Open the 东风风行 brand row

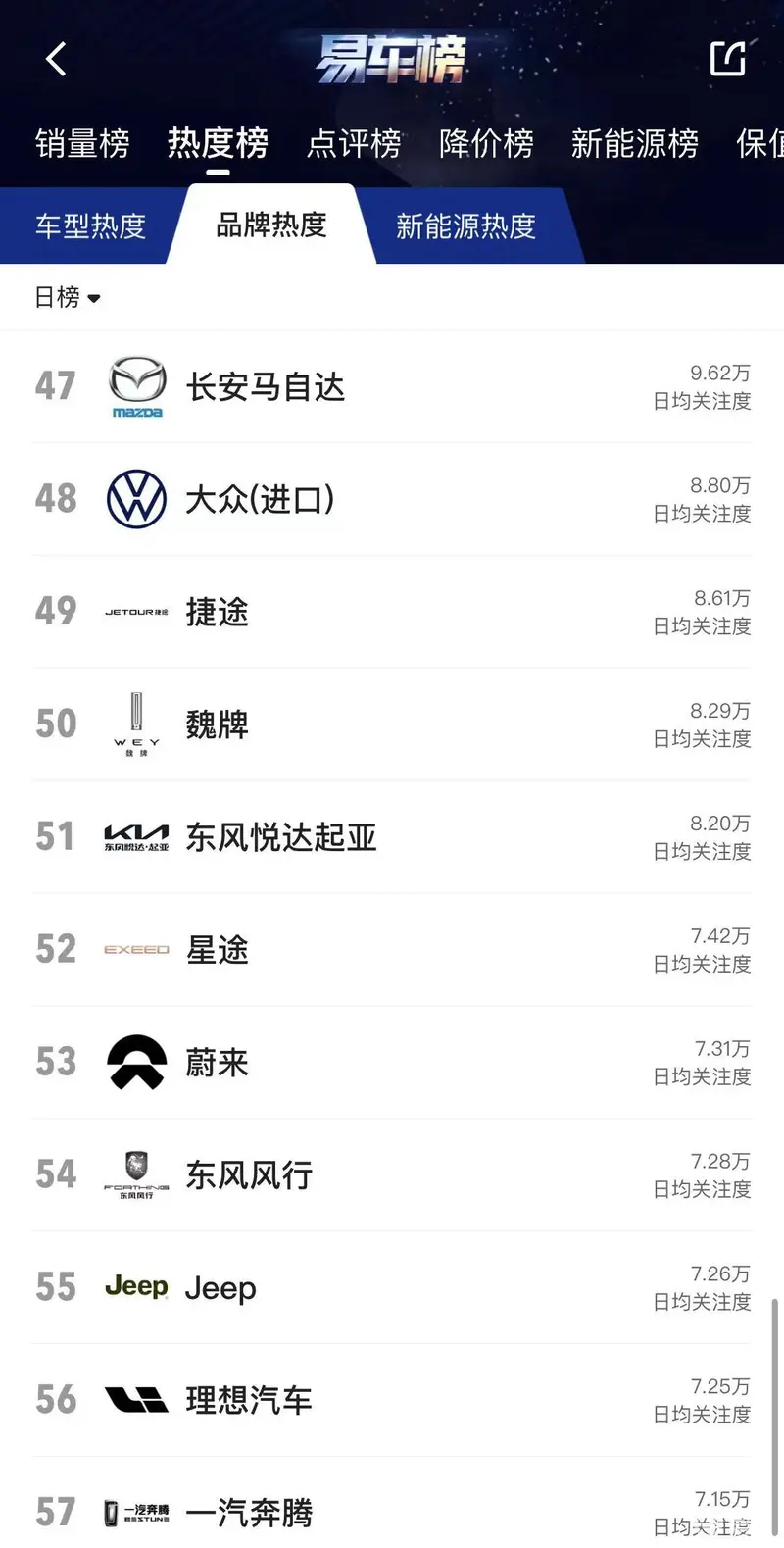(392, 1174)
